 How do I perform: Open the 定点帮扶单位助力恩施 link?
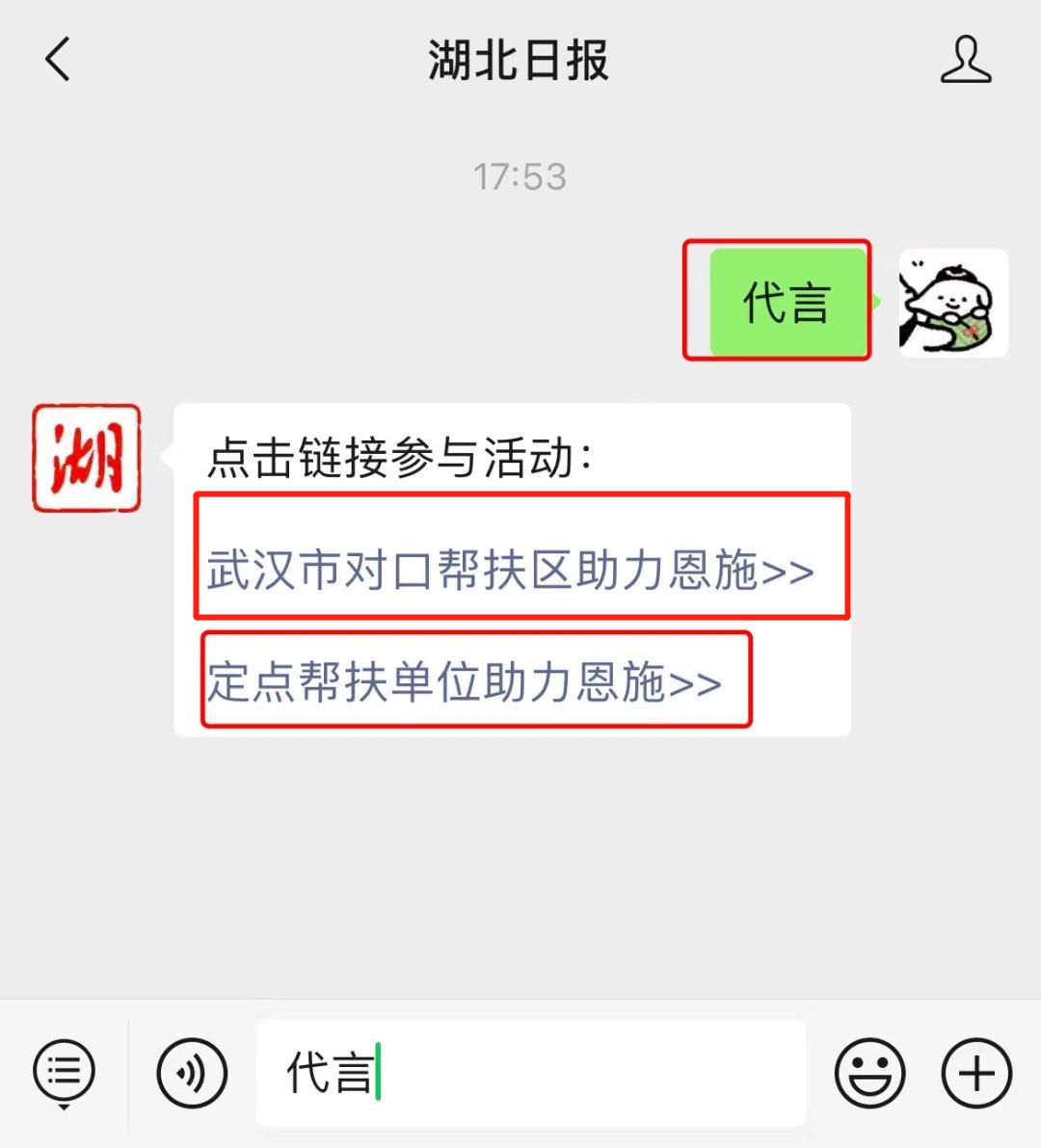coord(465,682)
